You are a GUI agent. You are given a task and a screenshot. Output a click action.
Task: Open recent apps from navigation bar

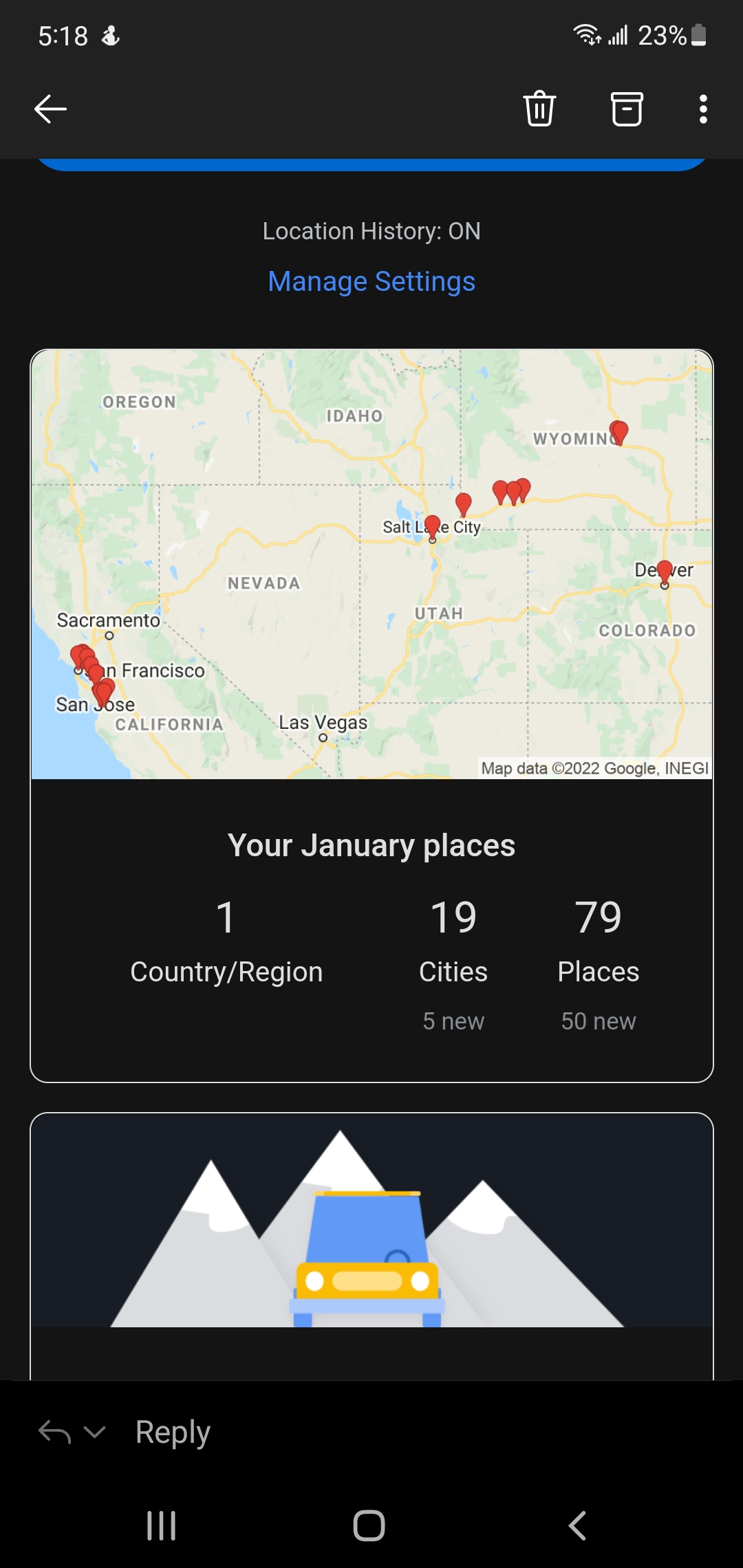coord(162,1525)
